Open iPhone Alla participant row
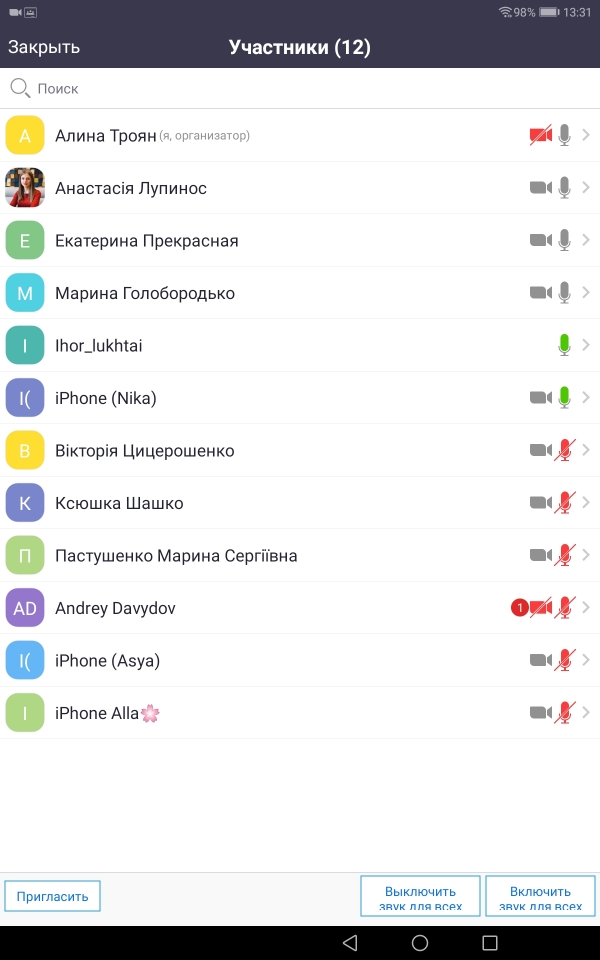The image size is (600, 960). click(x=300, y=713)
